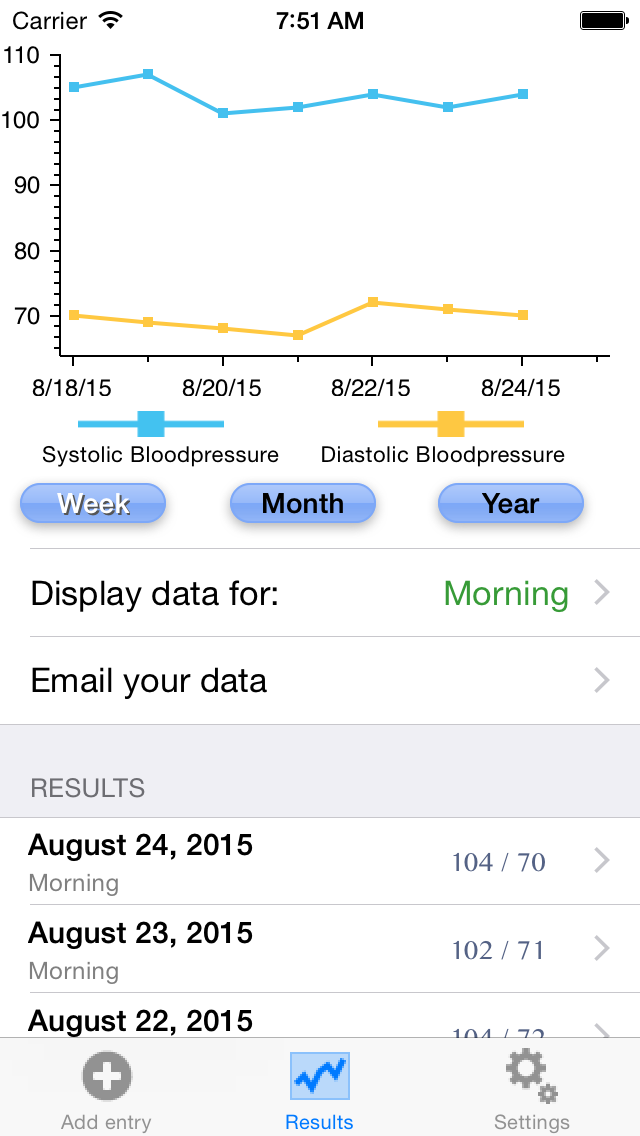
Task: Change Display data for Morning setting
Action: 320,593
